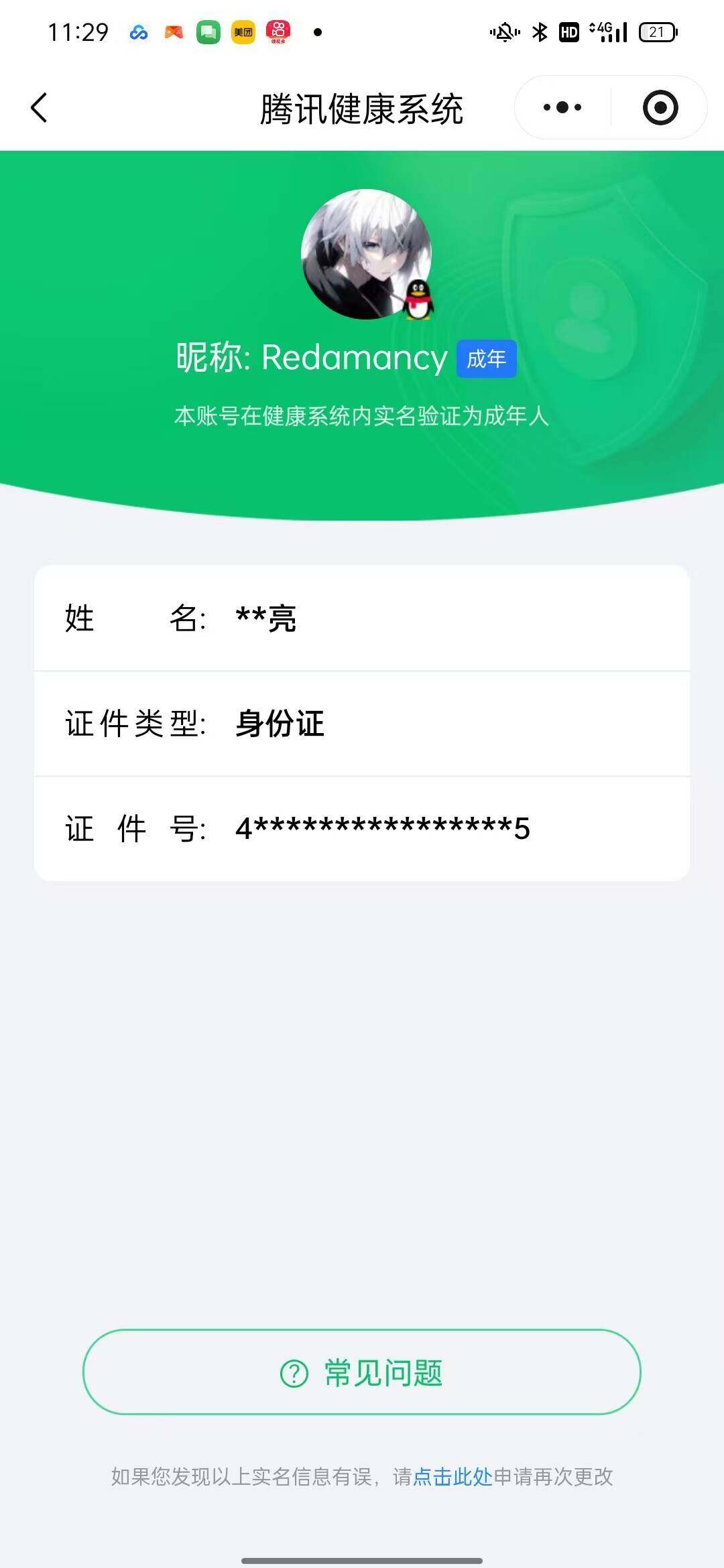
Task: Tap the circle button to exit mini program
Action: coord(660,107)
